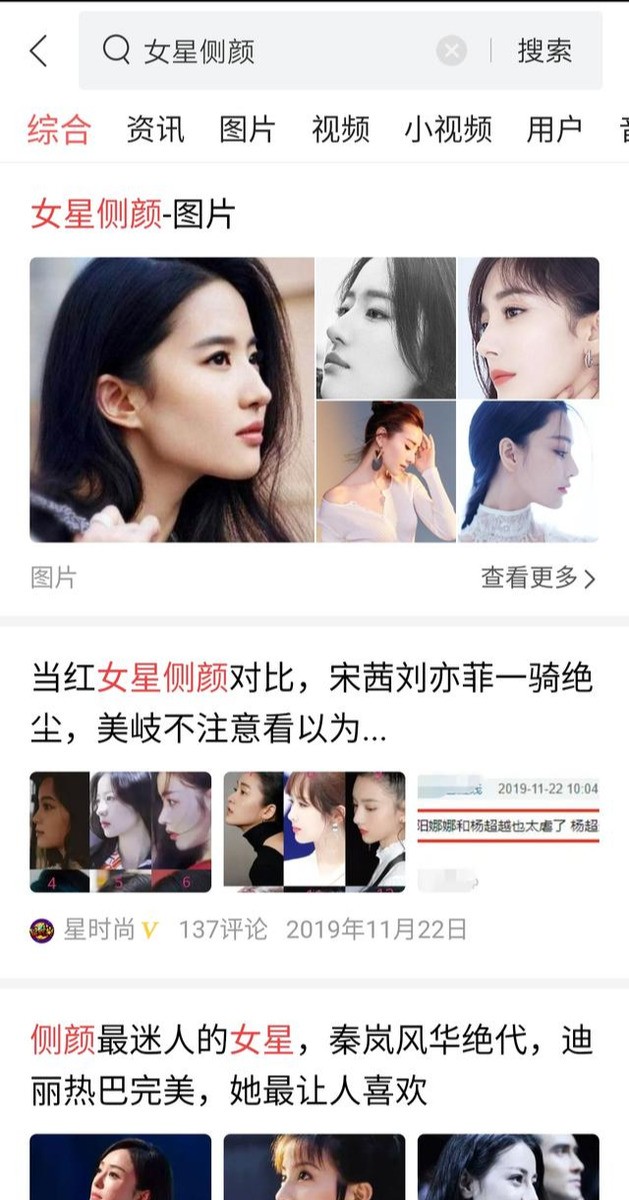Open the 图片 tab

[x=249, y=129]
